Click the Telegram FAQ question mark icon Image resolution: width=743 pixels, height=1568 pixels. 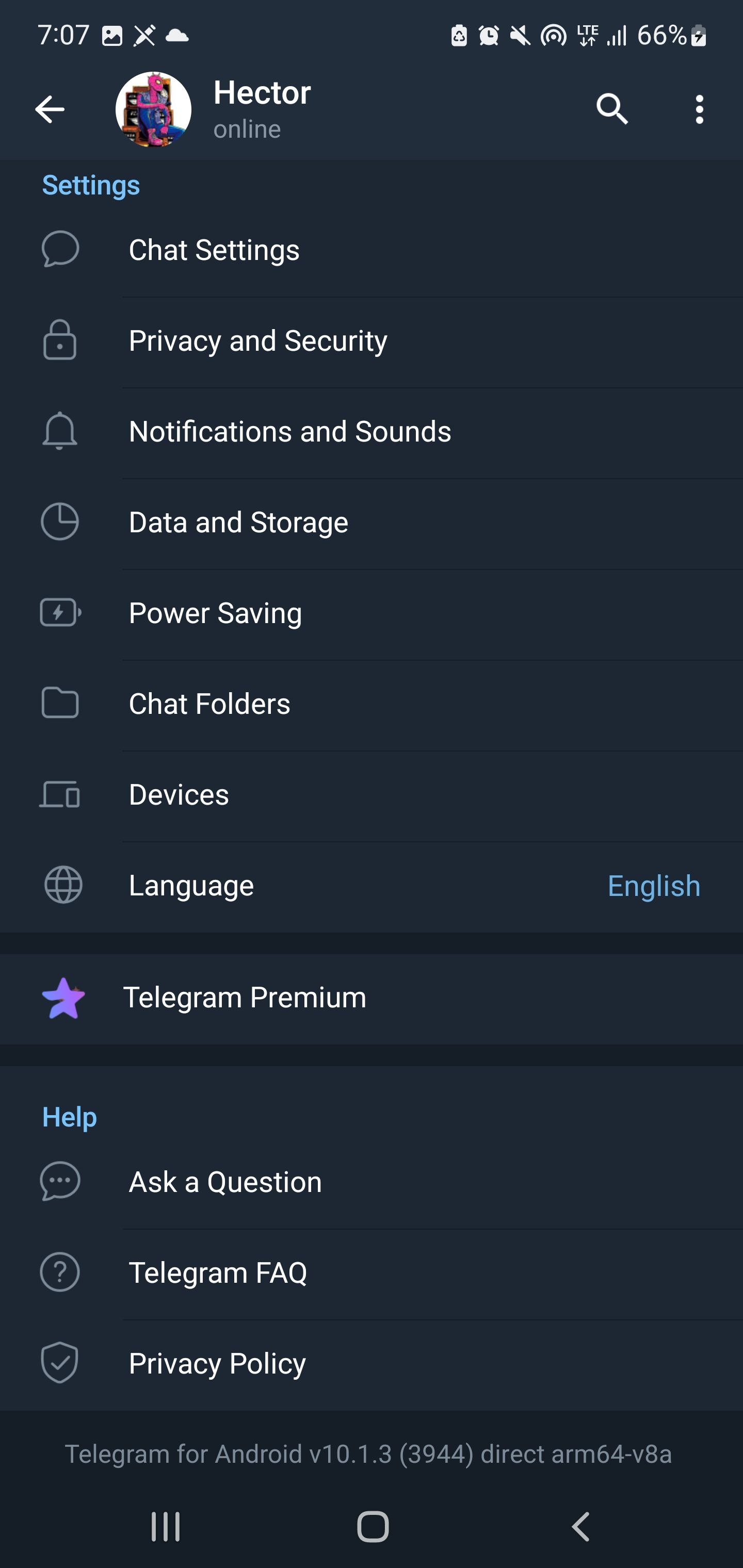pyautogui.click(x=60, y=1271)
